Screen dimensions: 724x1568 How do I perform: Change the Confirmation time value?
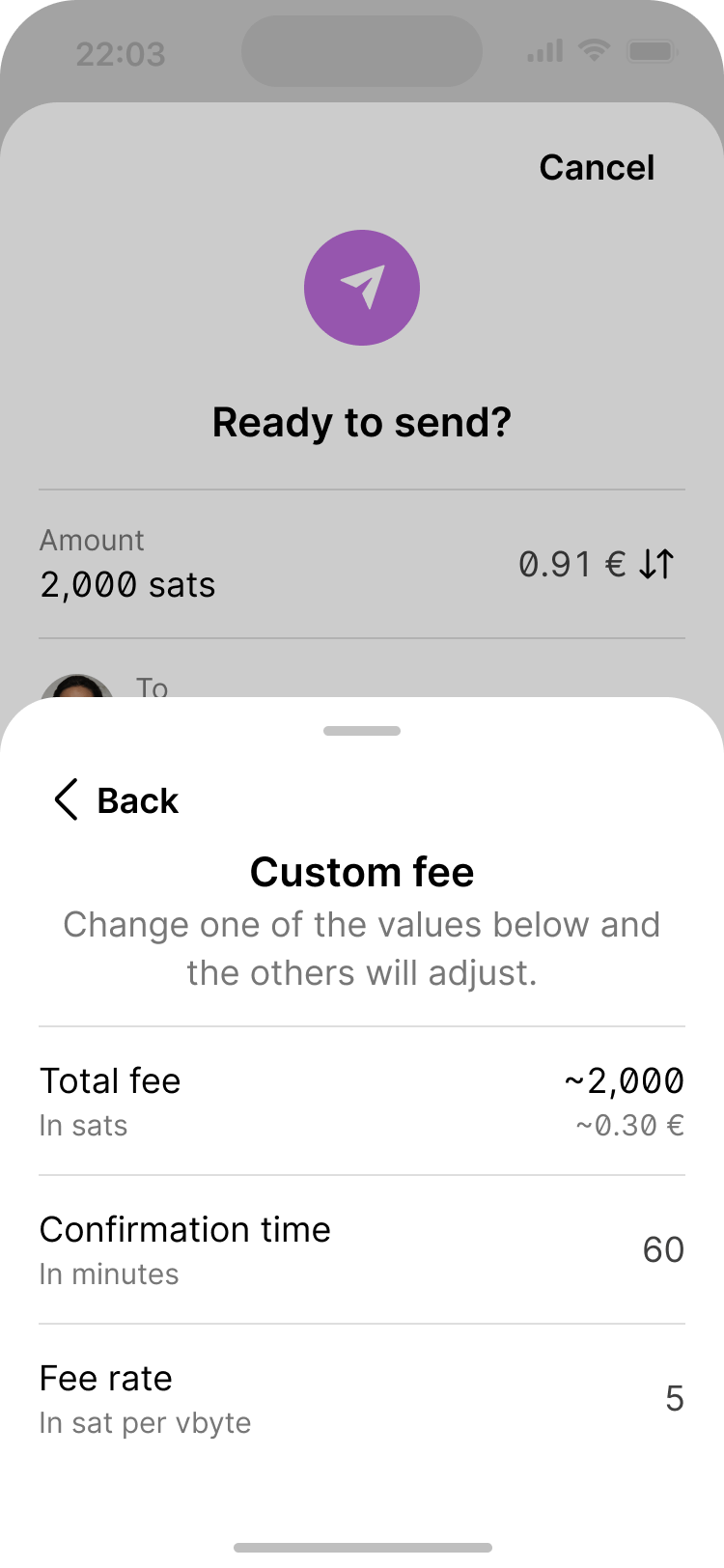point(662,1249)
